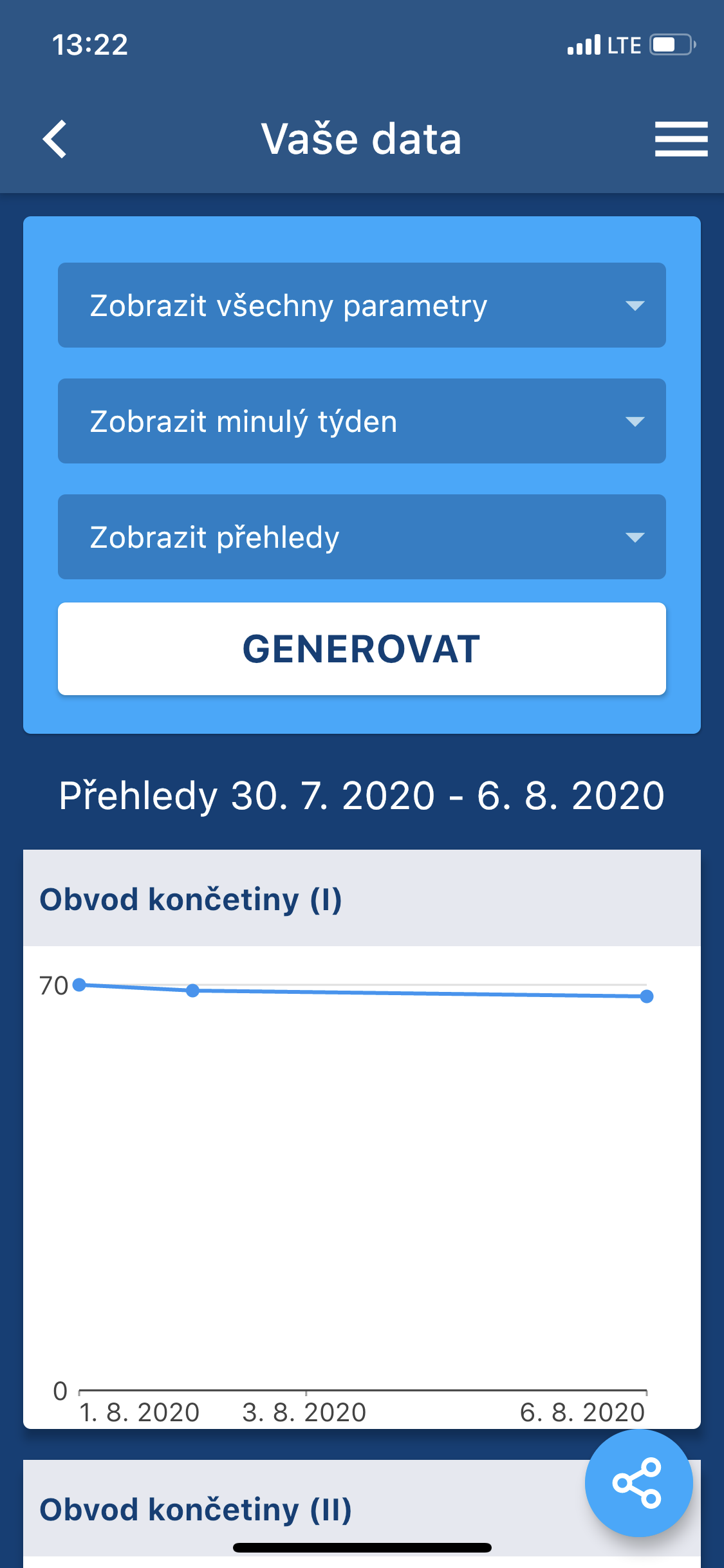Tap the GENEROVAT button
Screen dimensions: 724x1568
(x=362, y=649)
